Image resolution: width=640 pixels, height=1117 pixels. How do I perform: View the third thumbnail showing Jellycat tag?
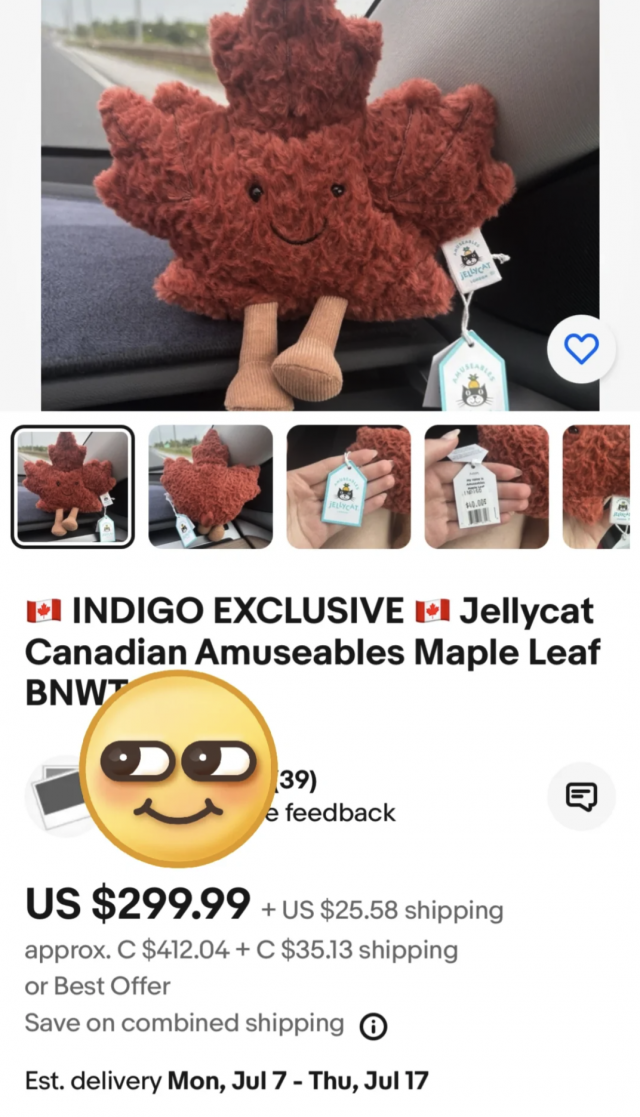click(348, 487)
